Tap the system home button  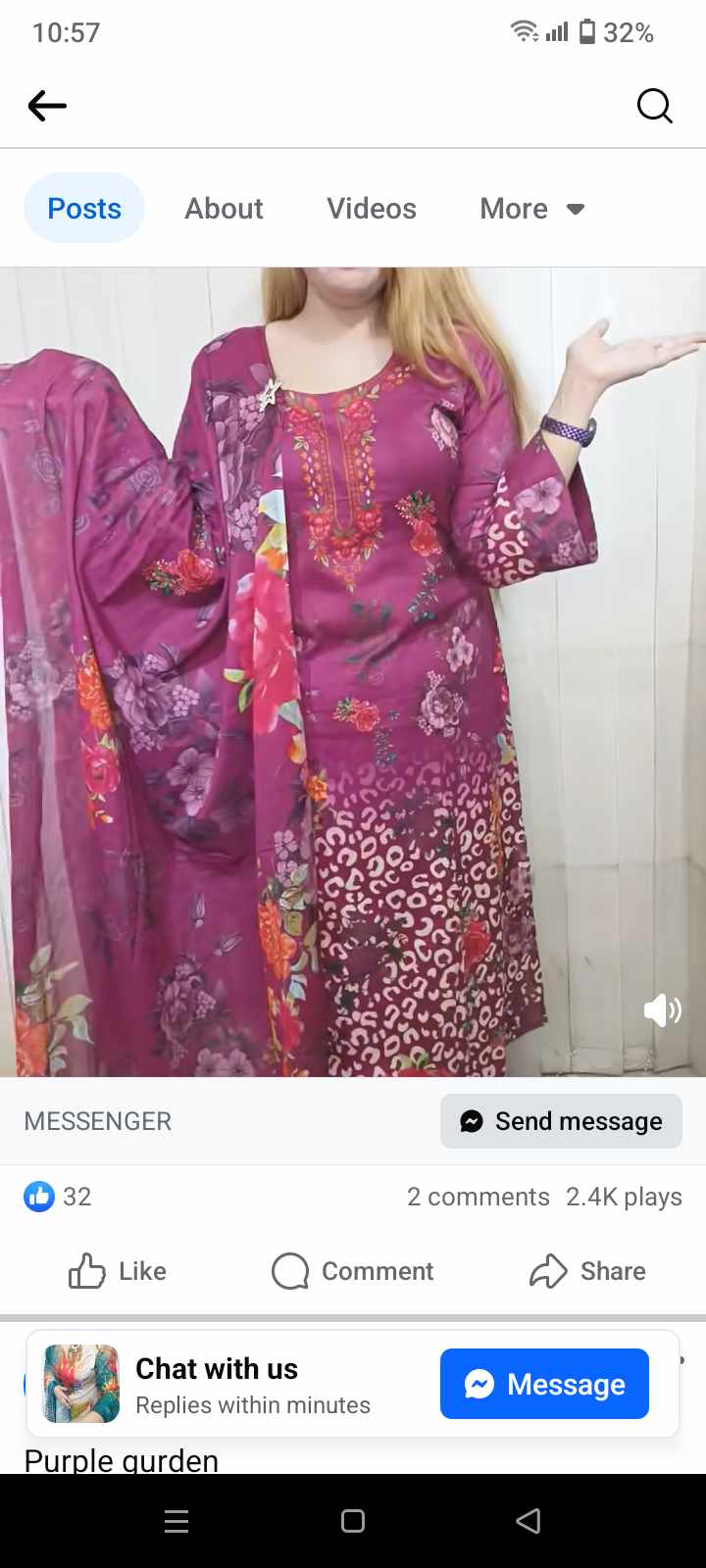pyautogui.click(x=353, y=1521)
